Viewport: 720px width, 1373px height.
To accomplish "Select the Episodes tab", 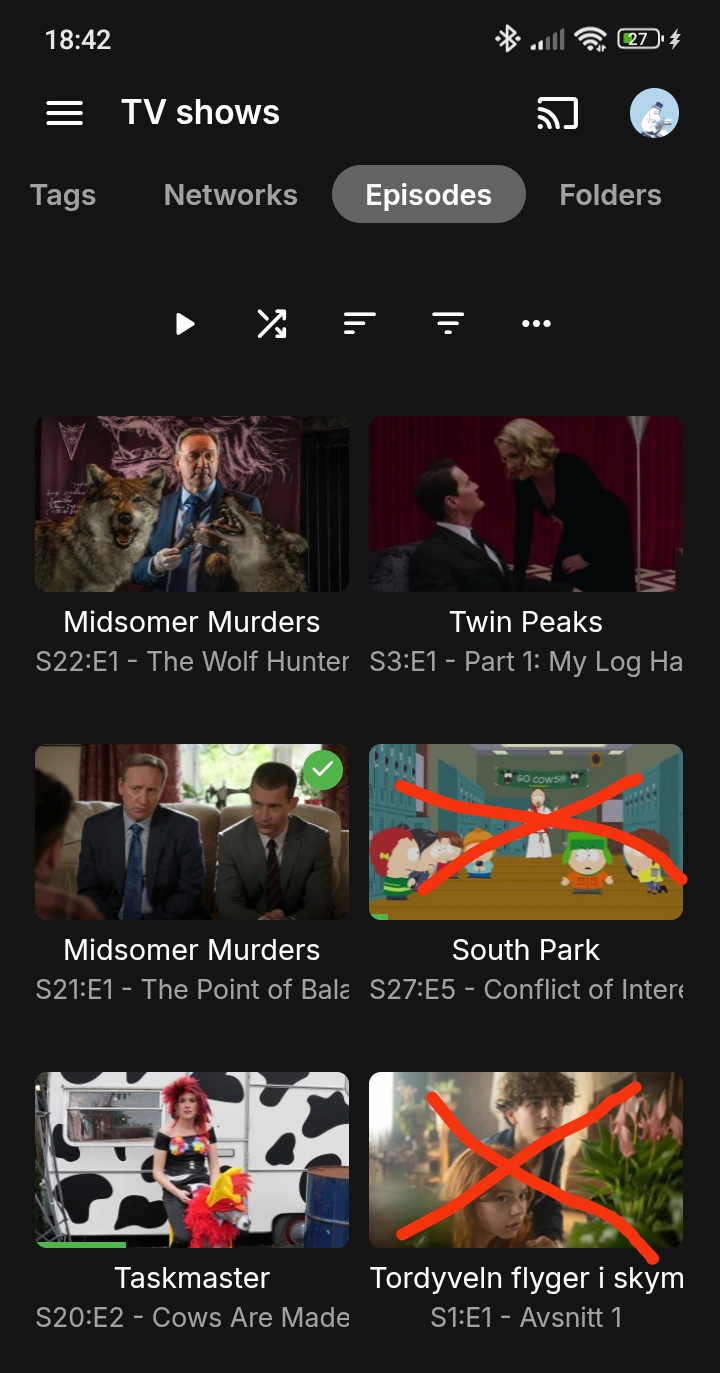I will (428, 195).
